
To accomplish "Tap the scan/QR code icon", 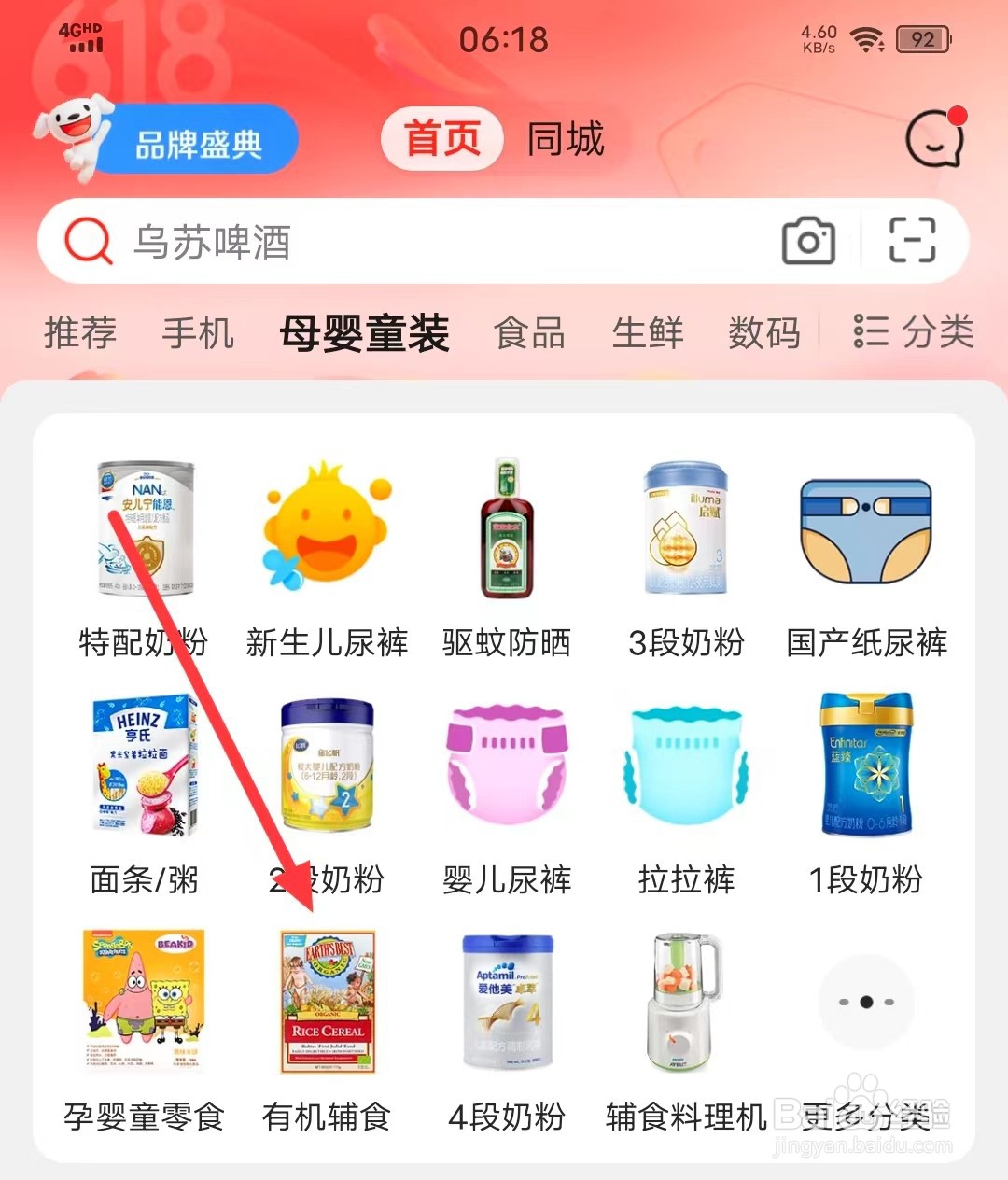I will point(912,242).
